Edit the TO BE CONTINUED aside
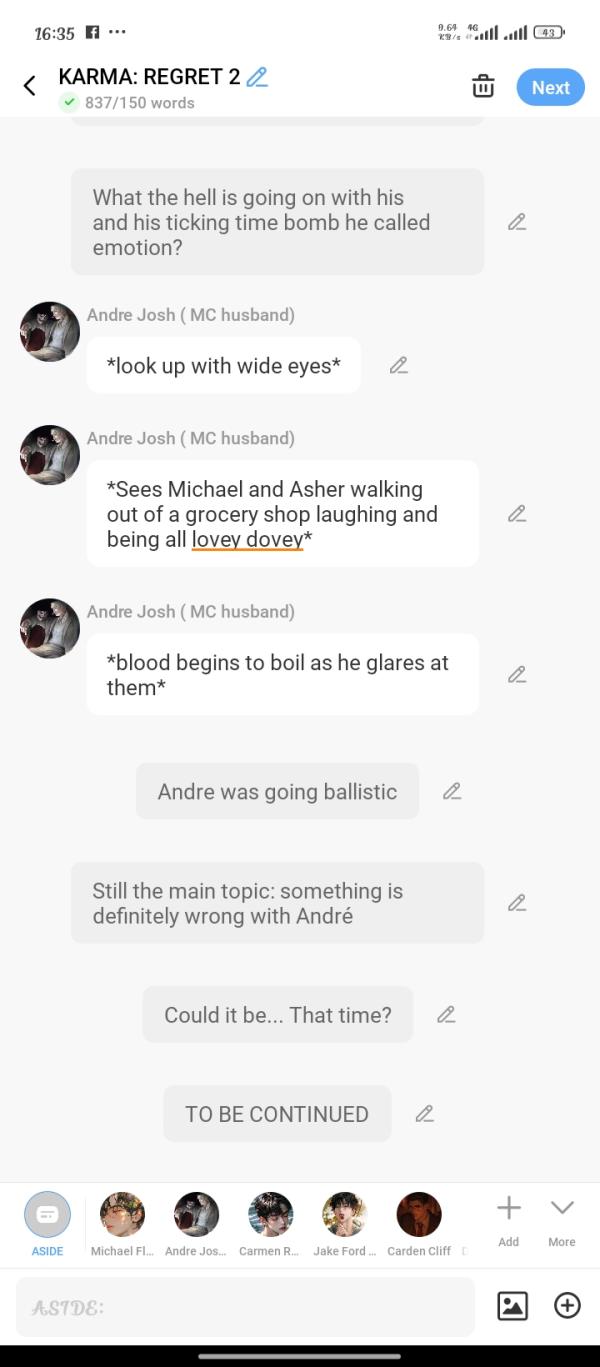Screen dimensions: 600x1367 click(424, 1114)
